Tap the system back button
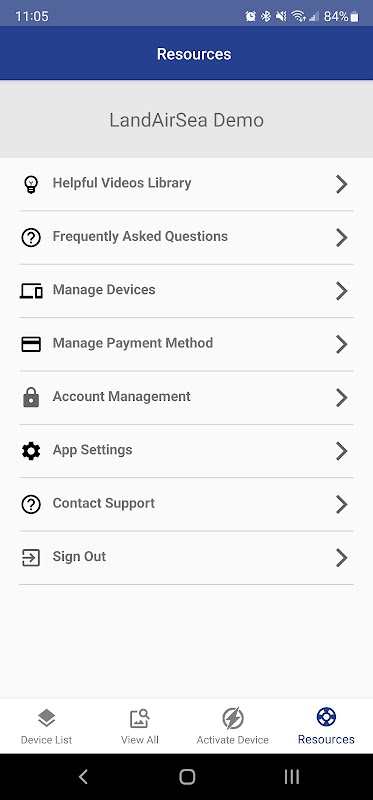The width and height of the screenshot is (373, 800). 83,777
